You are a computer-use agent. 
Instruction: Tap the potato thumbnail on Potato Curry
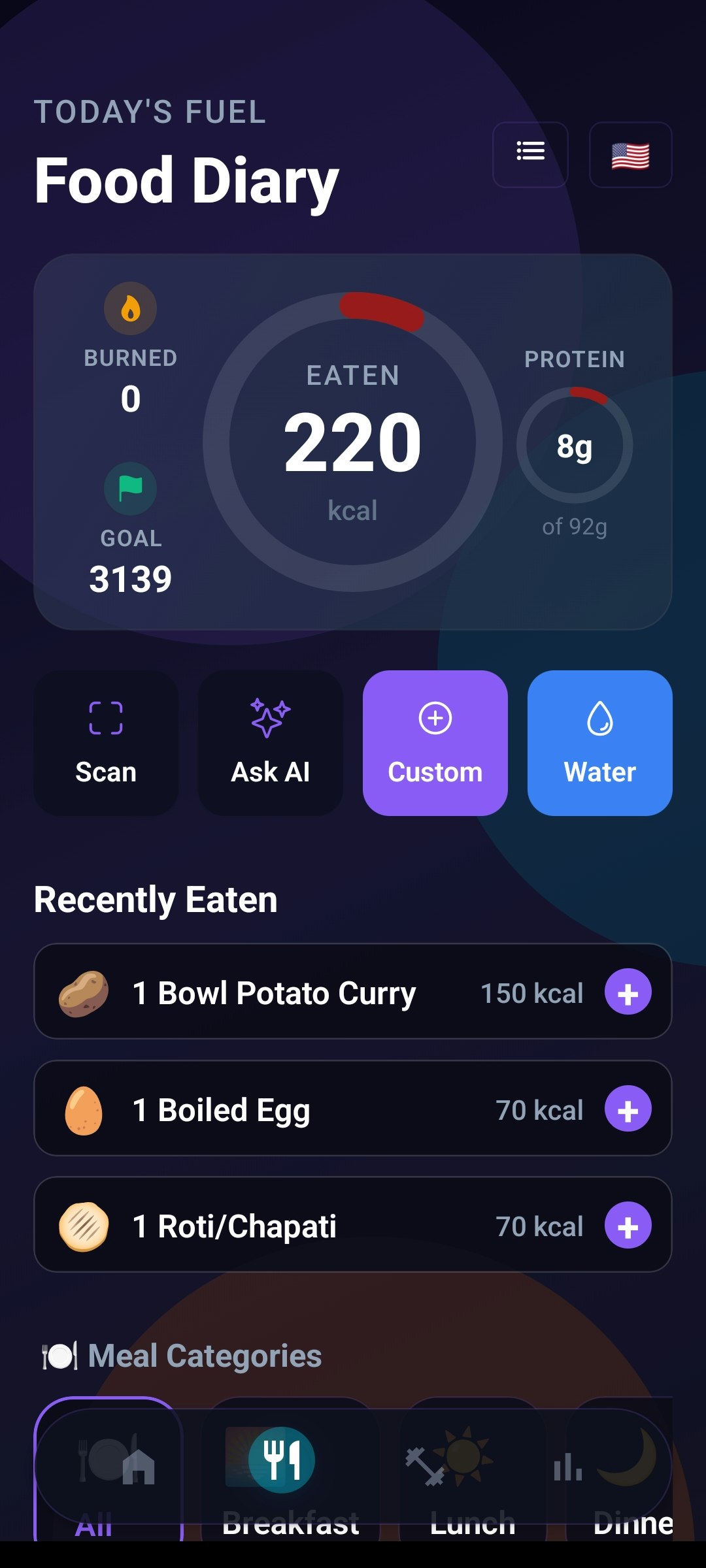click(x=86, y=992)
